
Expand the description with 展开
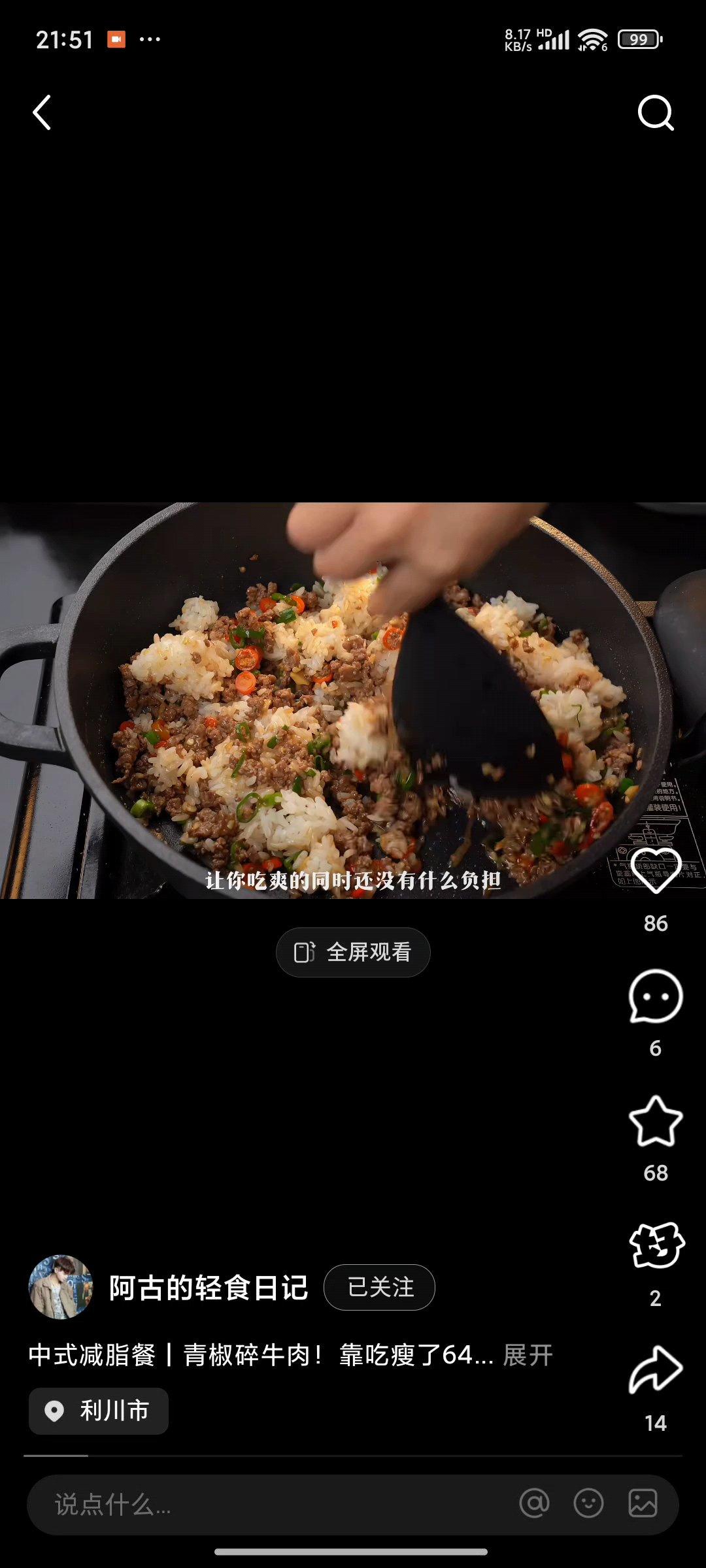click(x=528, y=1355)
